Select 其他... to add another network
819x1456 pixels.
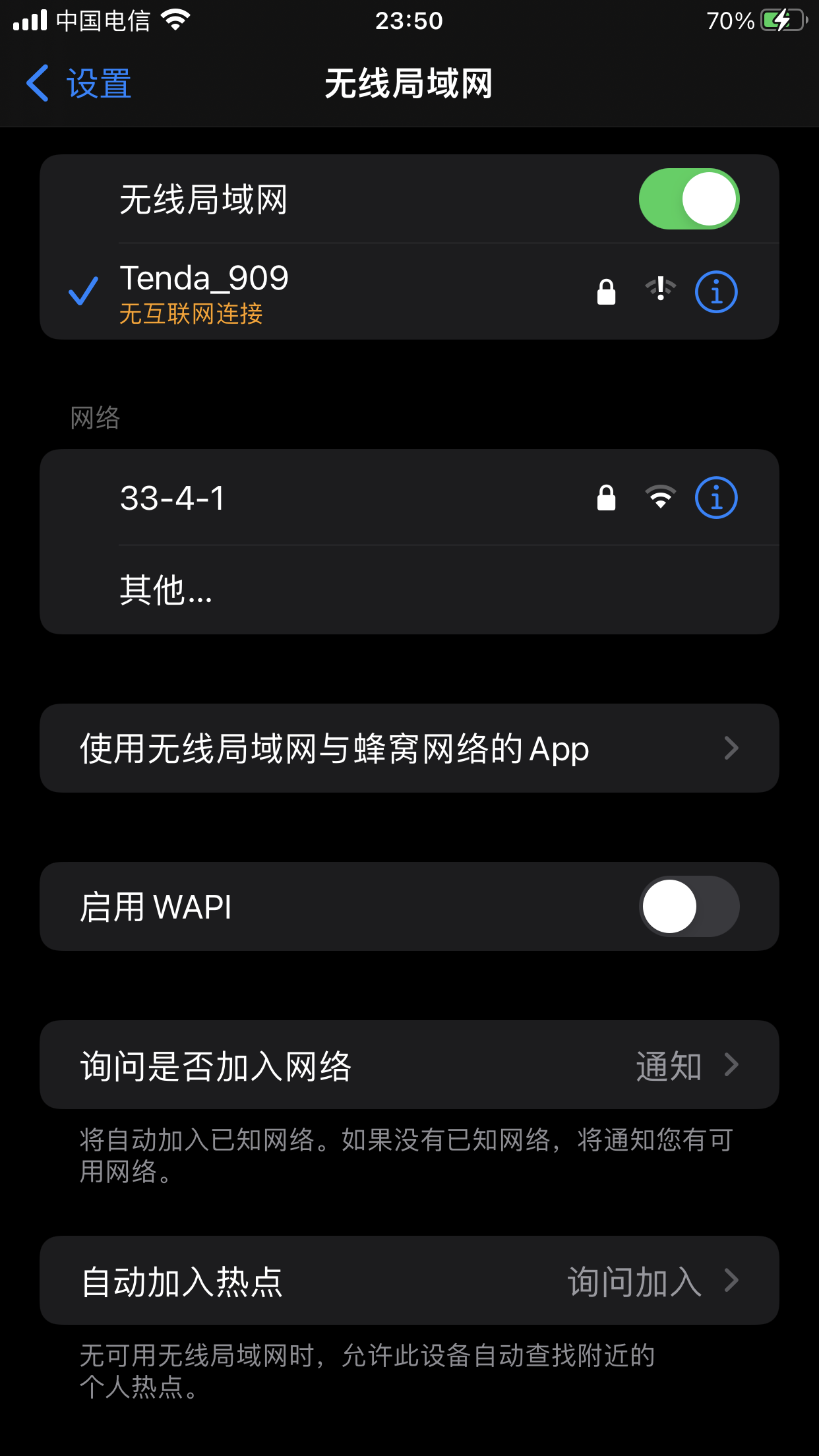(x=166, y=590)
